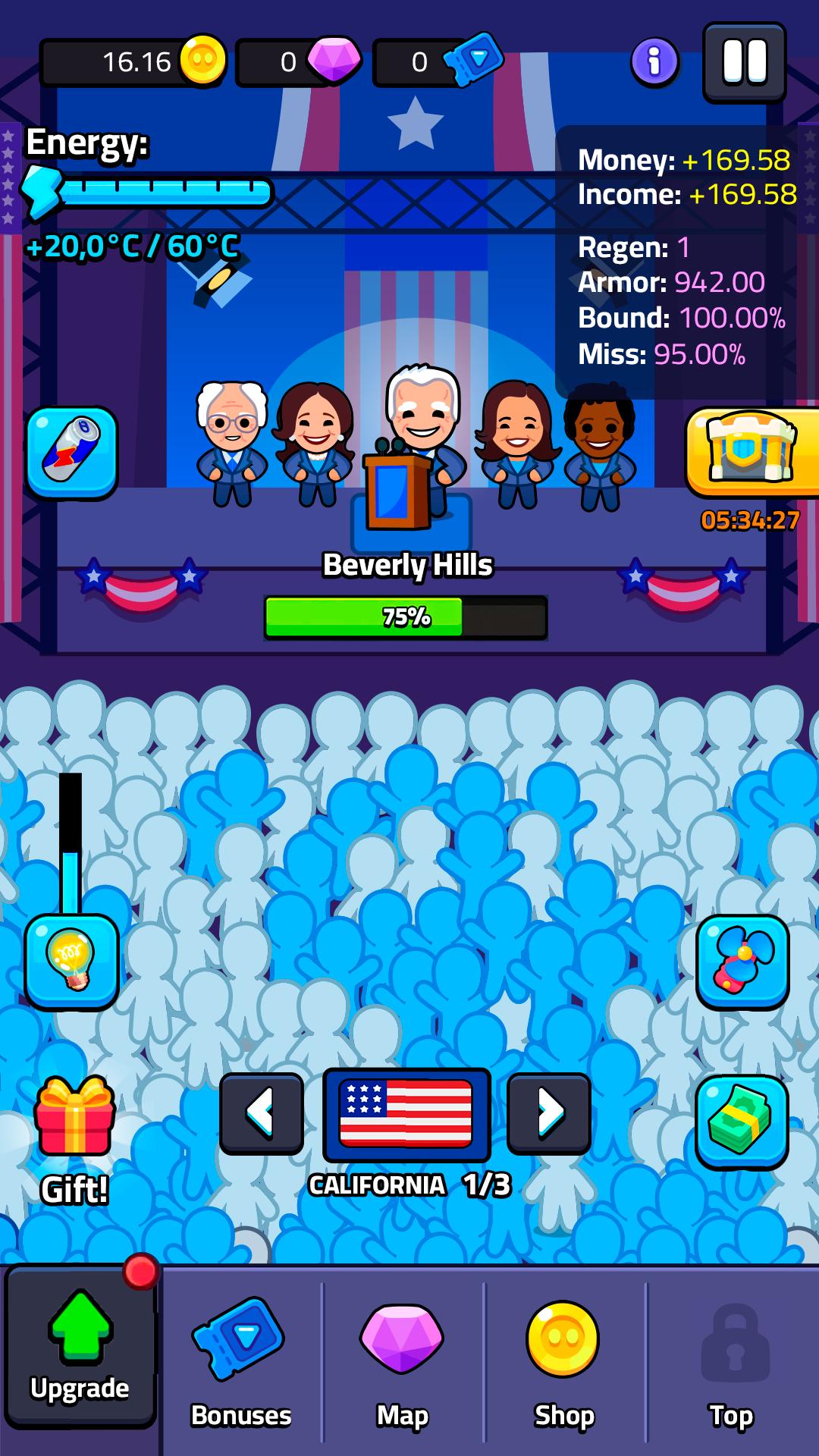Screen dimensions: 819x1456
Task: Tap the fan cooling button
Action: pos(742,962)
